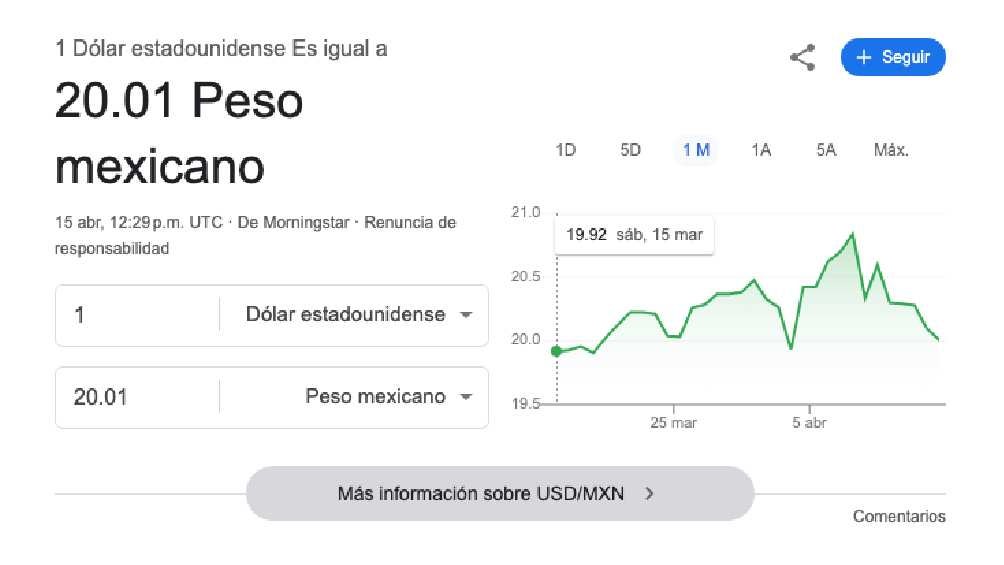Open Más información sobre USD/MXN

[x=499, y=493]
